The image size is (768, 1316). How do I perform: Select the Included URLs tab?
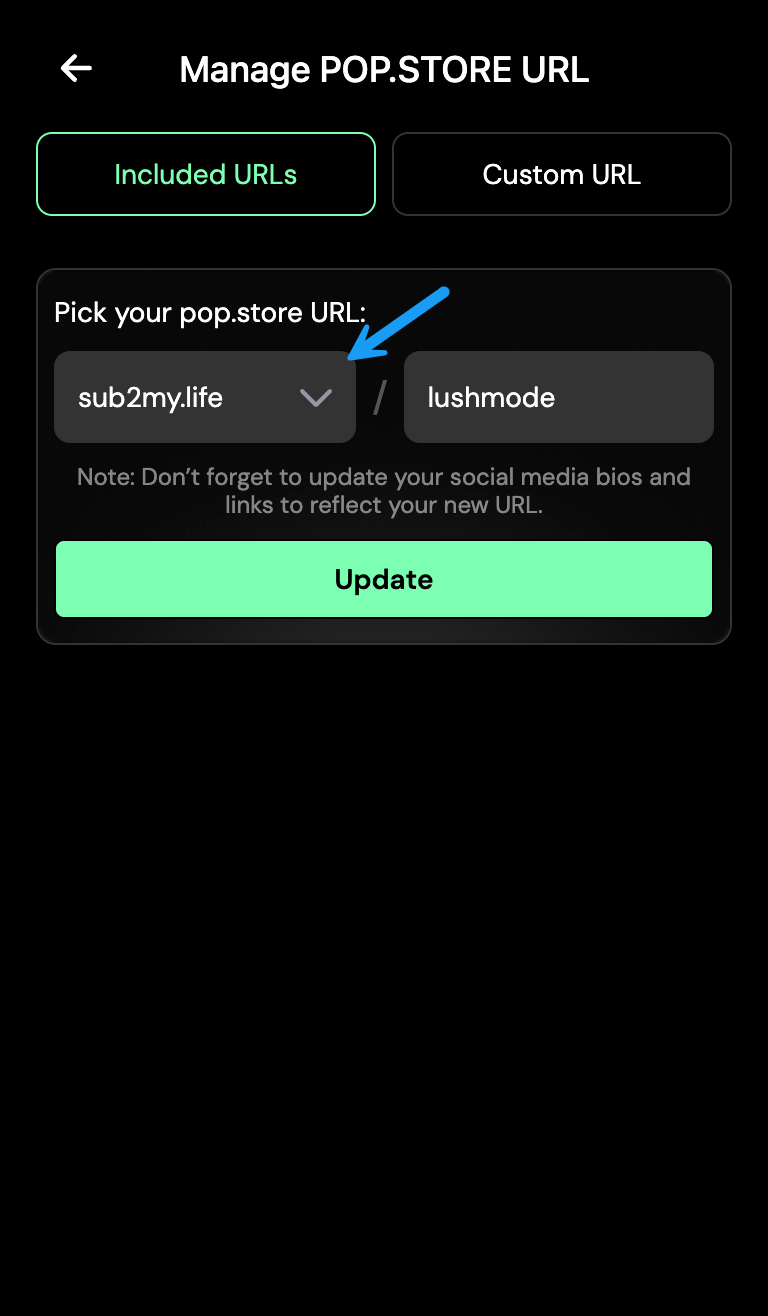(x=206, y=175)
